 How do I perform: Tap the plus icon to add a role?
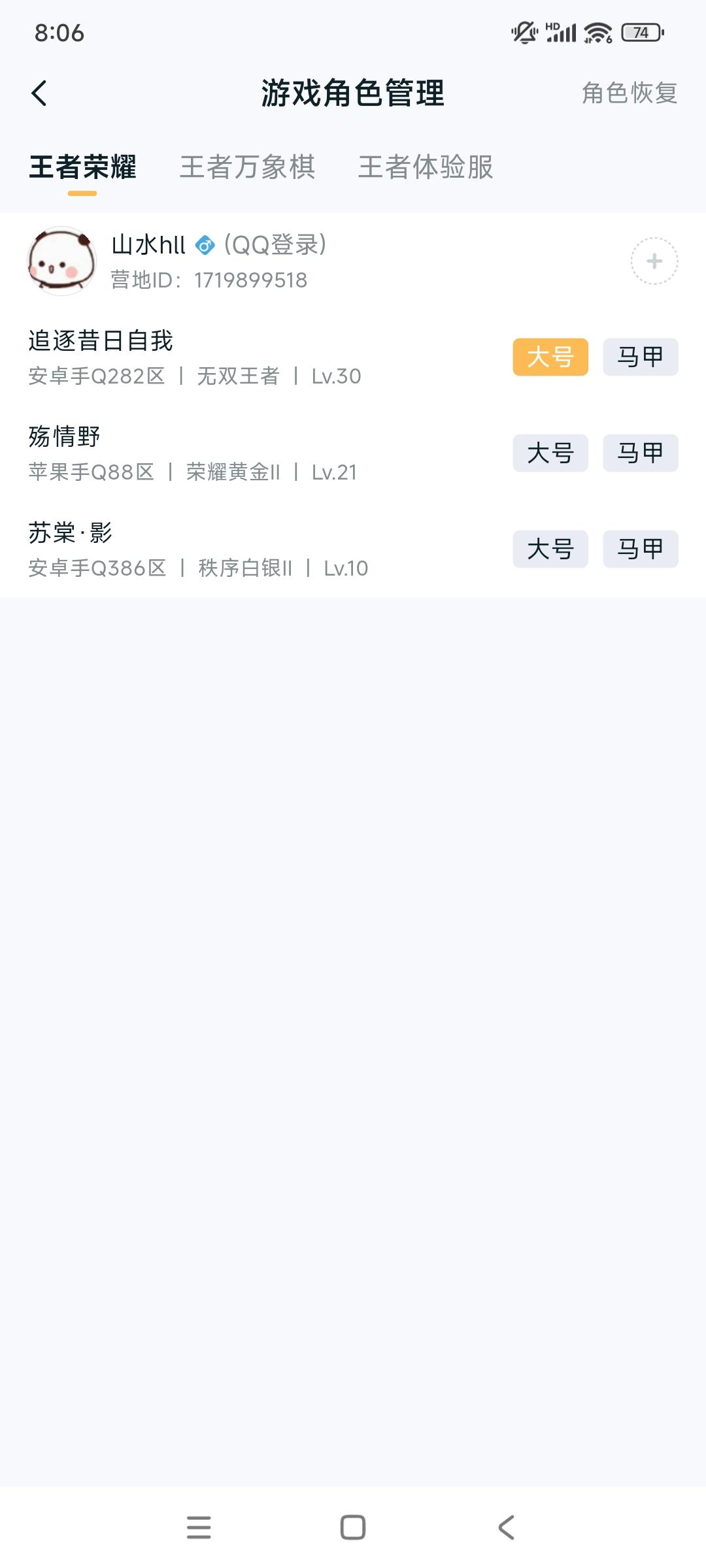coord(653,262)
